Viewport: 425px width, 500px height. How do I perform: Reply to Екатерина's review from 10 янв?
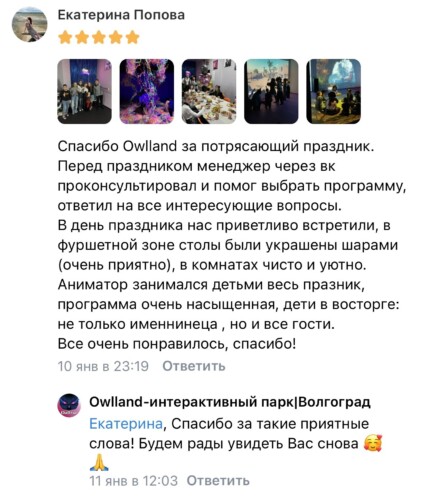[x=194, y=366]
